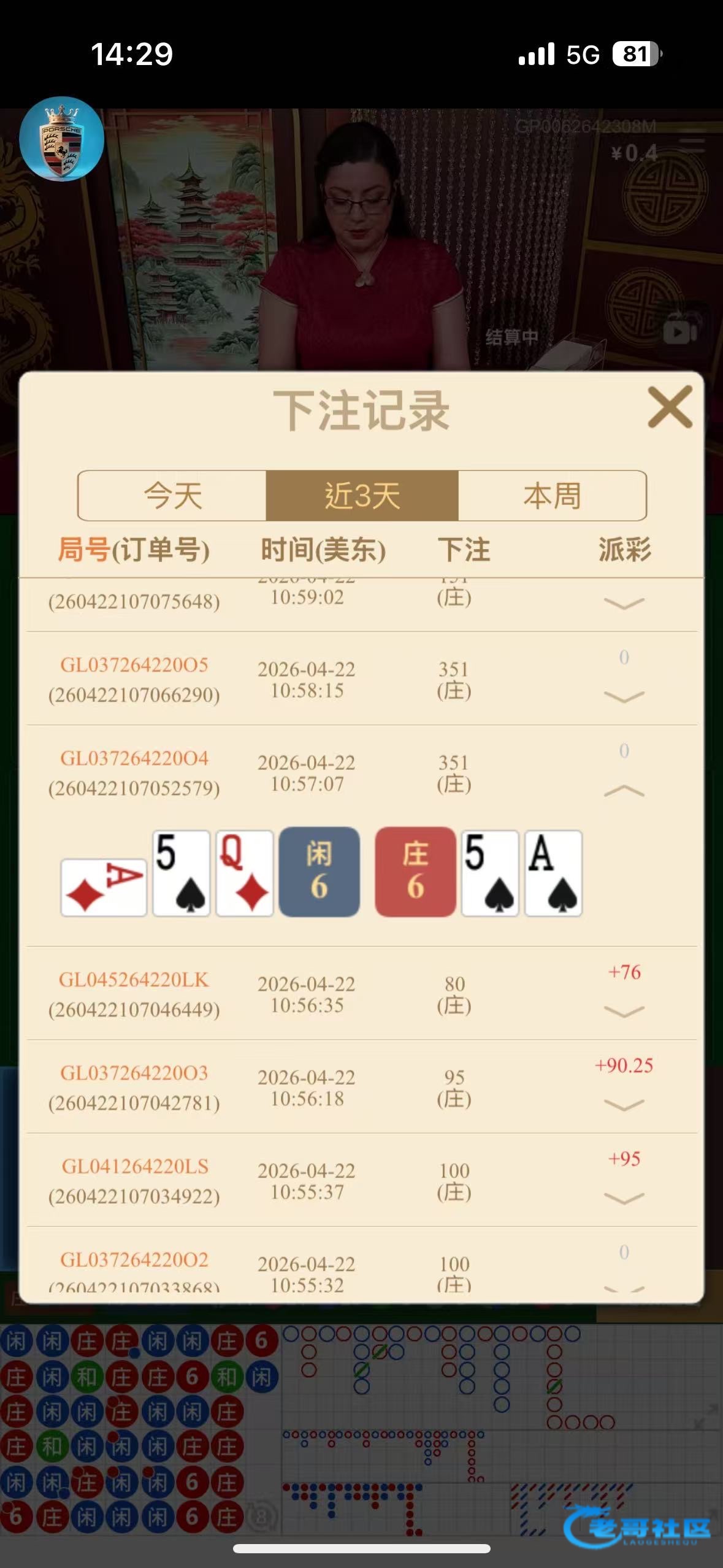723x1568 pixels.
Task: Expand details for order 260422107042781
Action: pos(624,1105)
